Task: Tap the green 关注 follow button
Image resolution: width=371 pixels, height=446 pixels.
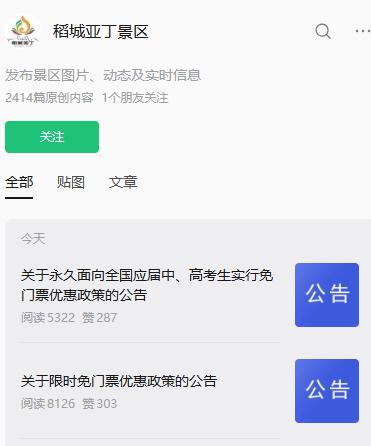Action: 52,137
